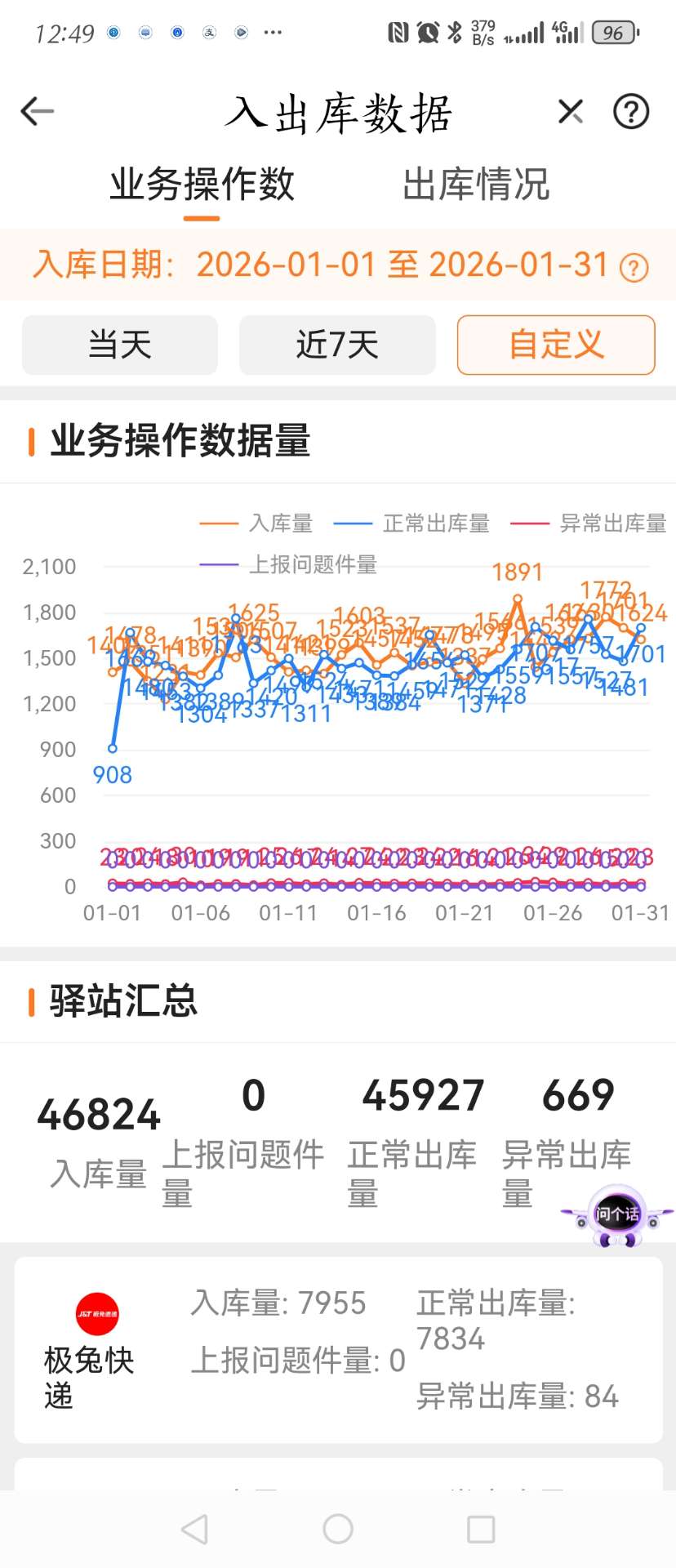Open the help question mark in header
The width and height of the screenshot is (676, 1568).
coord(631,111)
